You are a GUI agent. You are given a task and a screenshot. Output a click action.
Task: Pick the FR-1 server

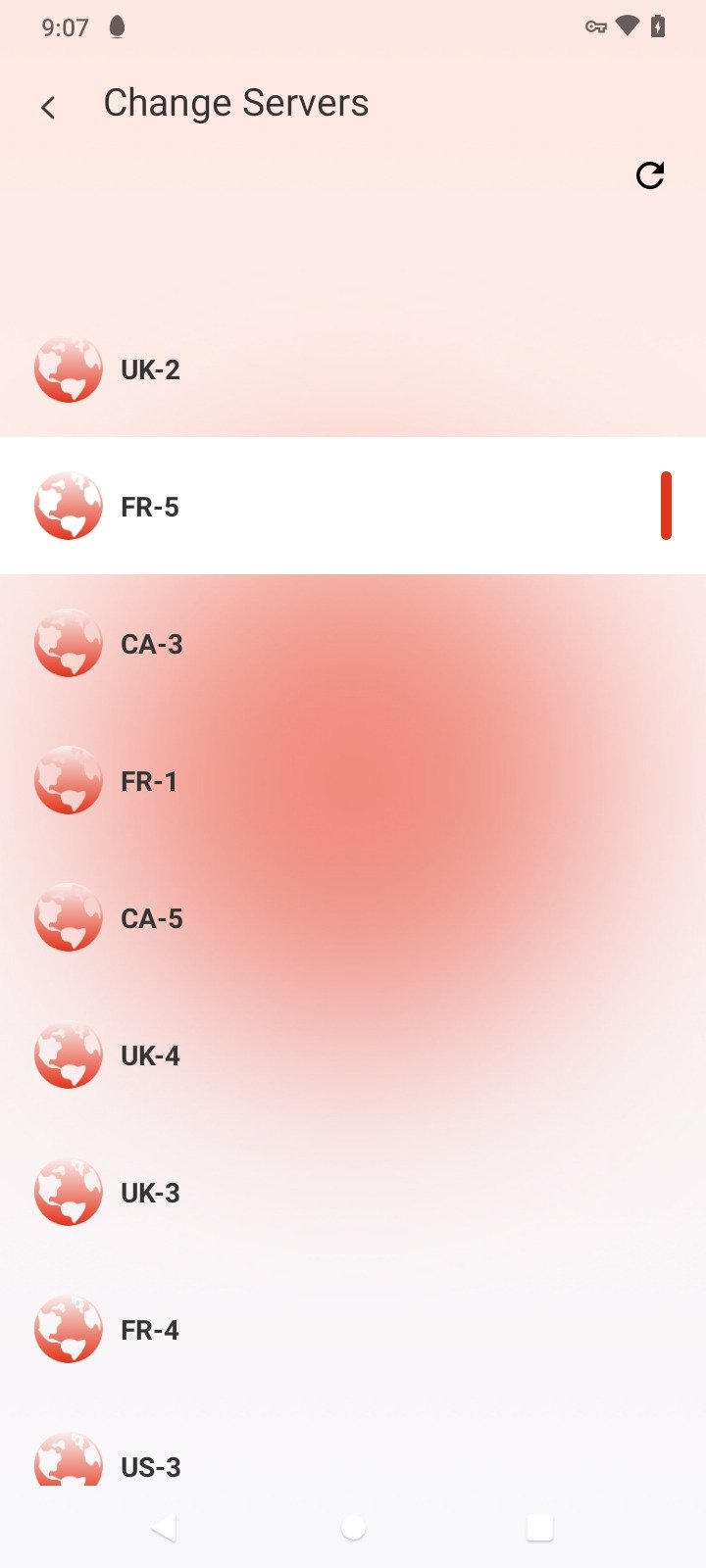[353, 781]
